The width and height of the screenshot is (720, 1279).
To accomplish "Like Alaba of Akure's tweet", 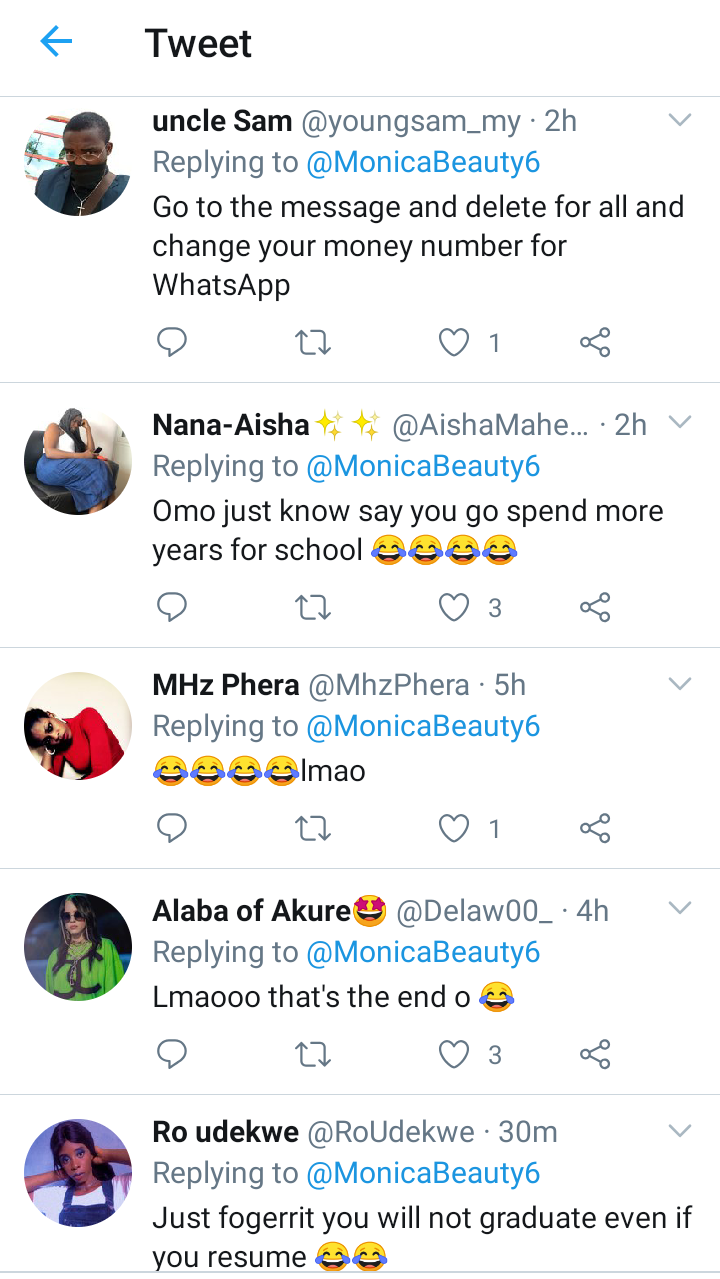I will coord(455,1054).
